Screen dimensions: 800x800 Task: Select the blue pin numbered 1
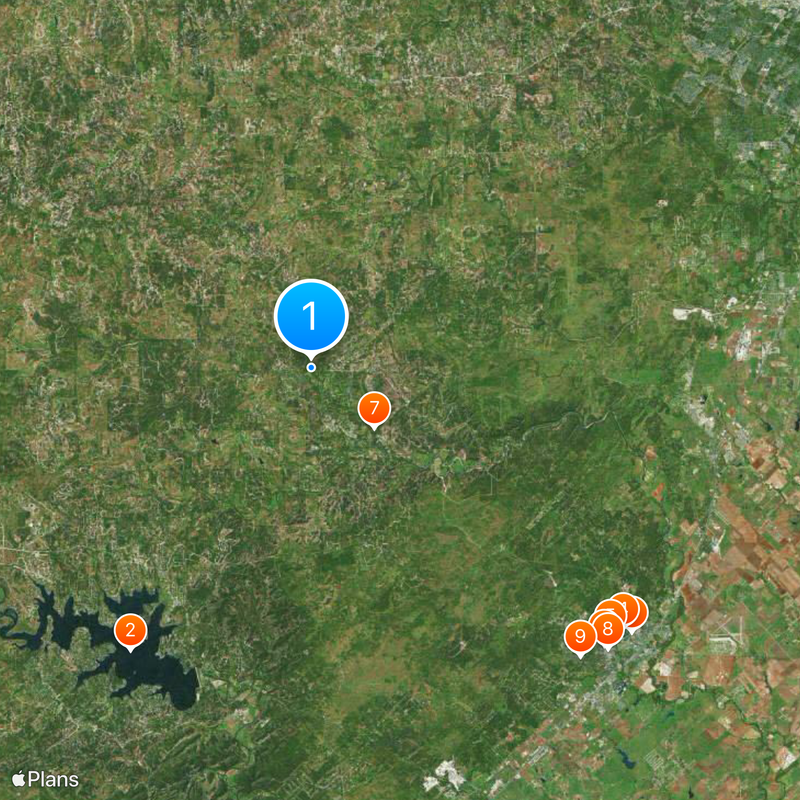[x=310, y=316]
